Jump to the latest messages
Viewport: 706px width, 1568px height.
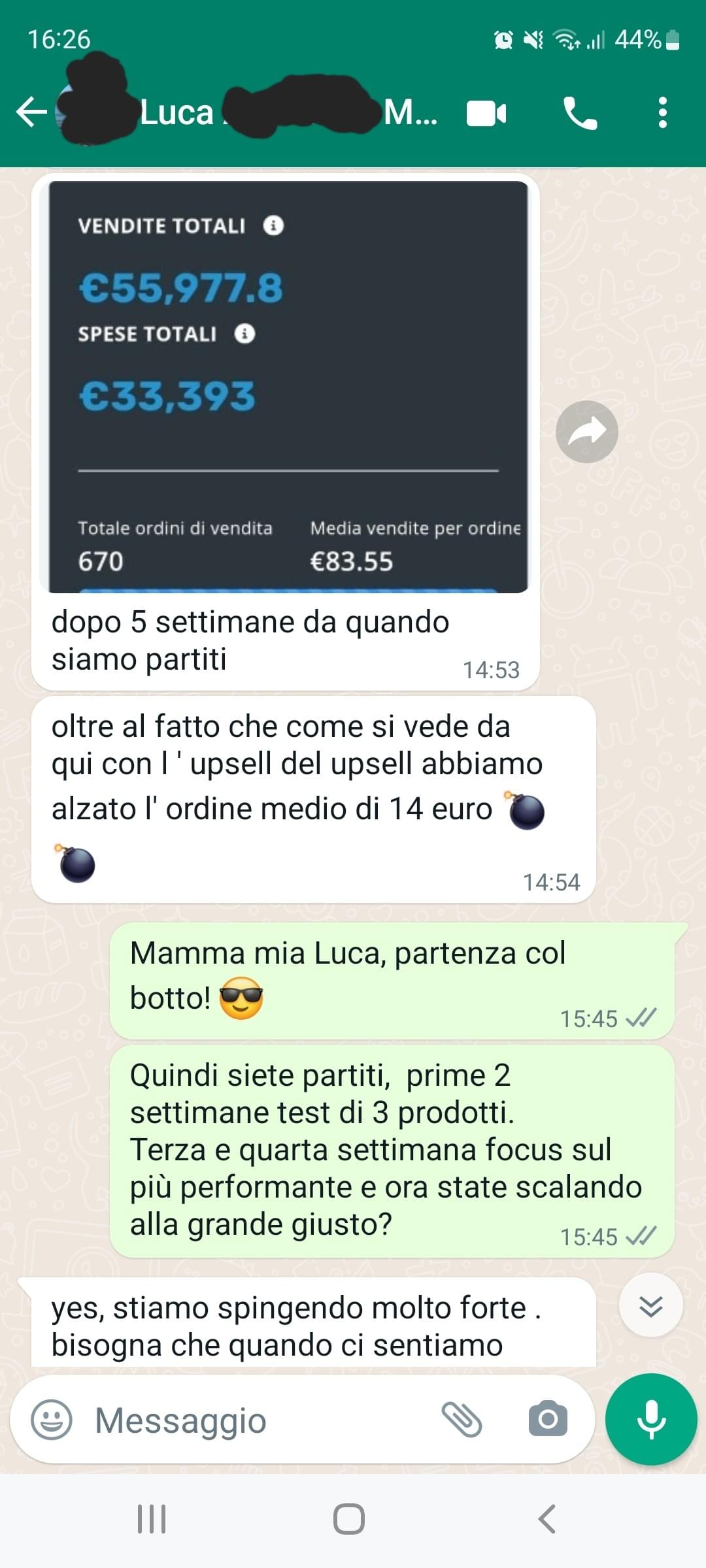coord(650,1306)
